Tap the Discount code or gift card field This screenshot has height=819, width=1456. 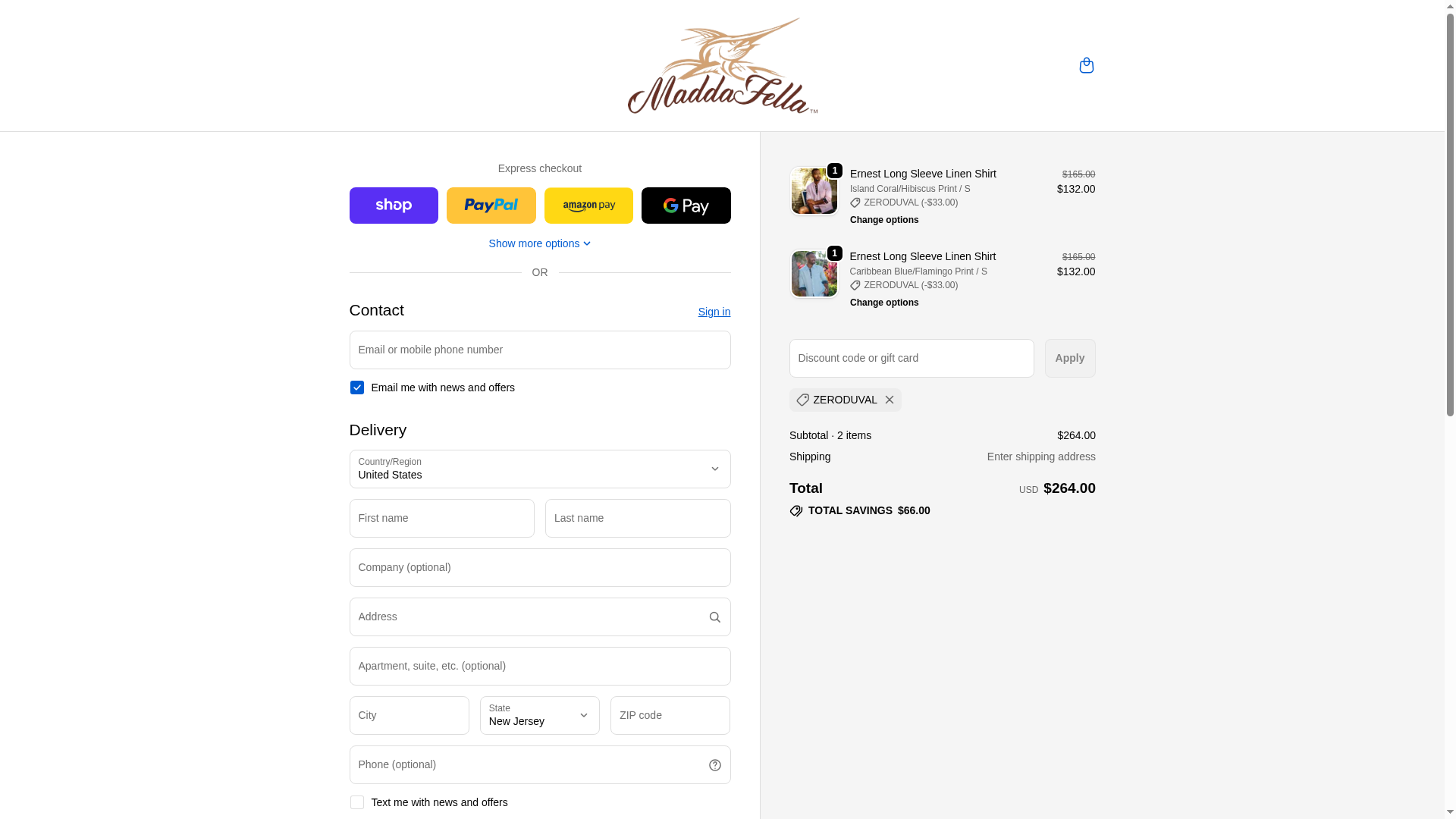(x=911, y=358)
